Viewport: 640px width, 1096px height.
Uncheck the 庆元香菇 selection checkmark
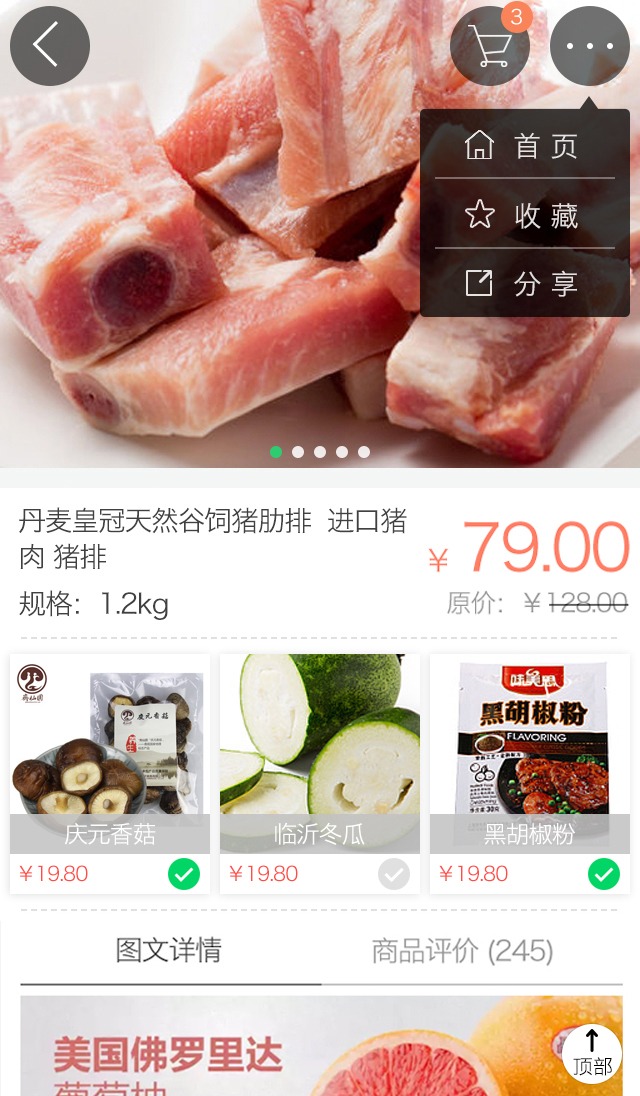coord(184,874)
